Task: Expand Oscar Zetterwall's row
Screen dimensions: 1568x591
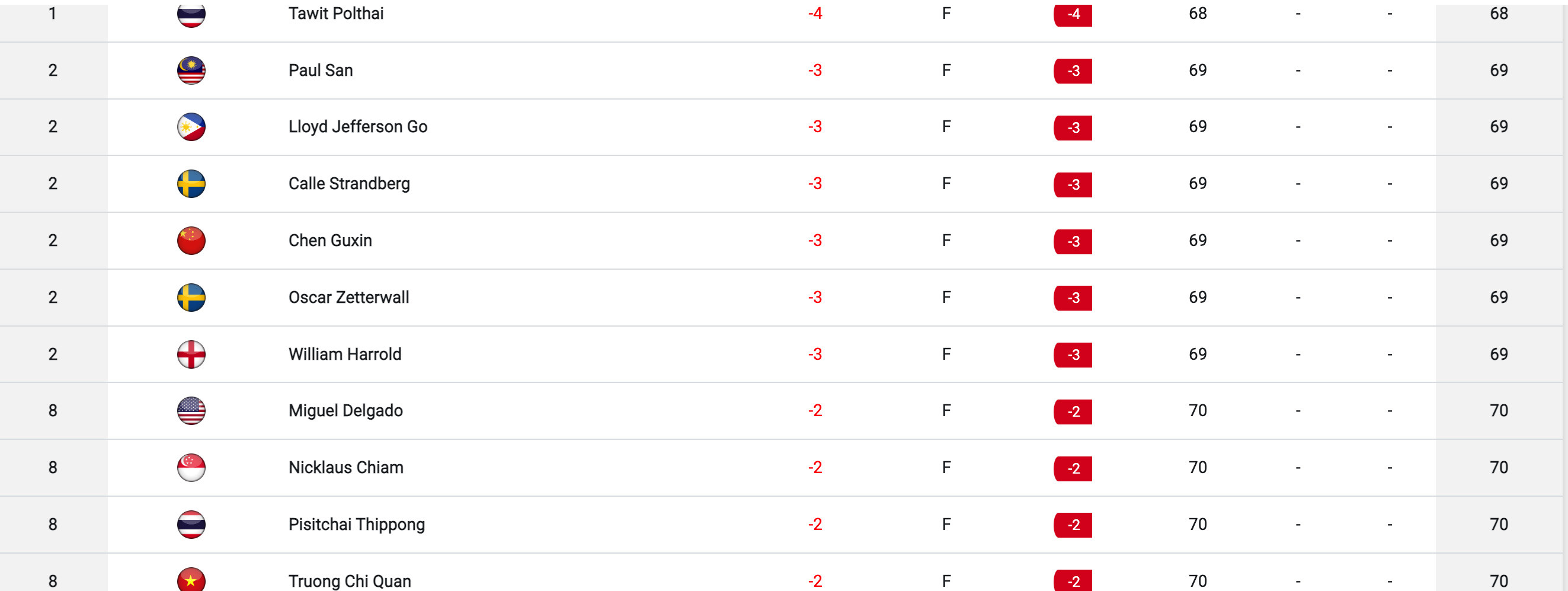Action: [348, 298]
